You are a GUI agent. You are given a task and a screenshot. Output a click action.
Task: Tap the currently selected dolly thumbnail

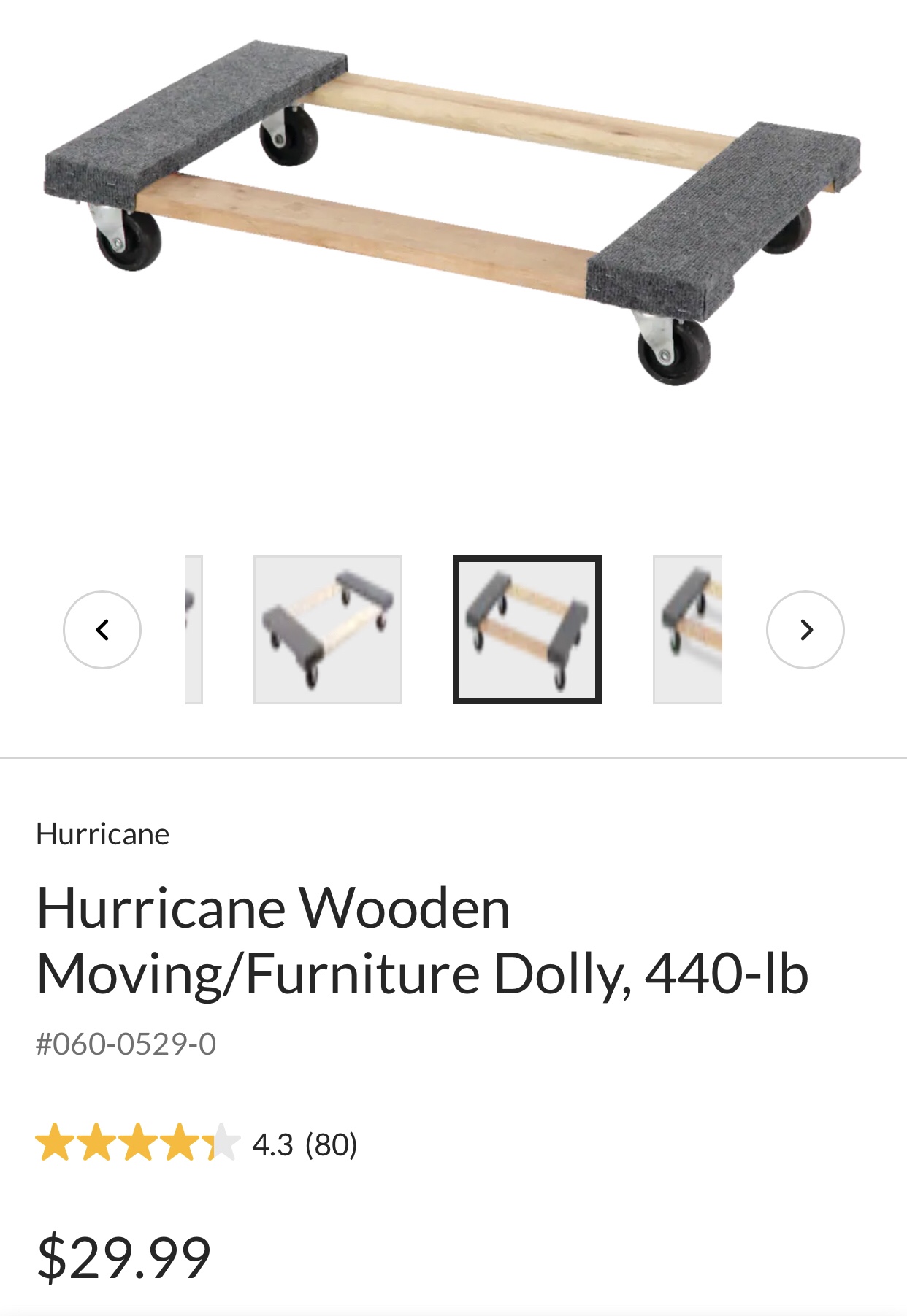[x=527, y=629]
